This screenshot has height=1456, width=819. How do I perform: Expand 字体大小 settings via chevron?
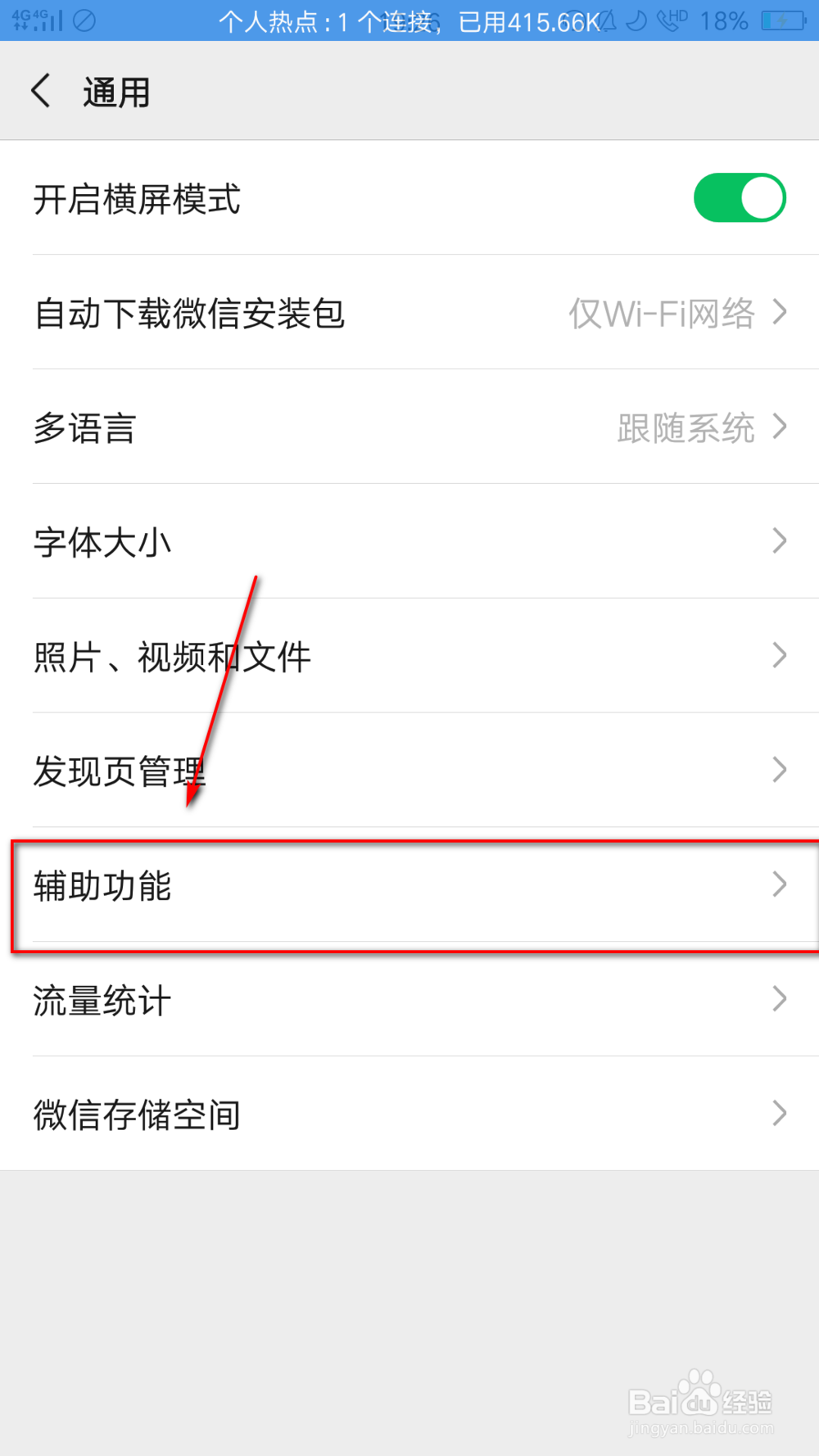pyautogui.click(x=778, y=541)
